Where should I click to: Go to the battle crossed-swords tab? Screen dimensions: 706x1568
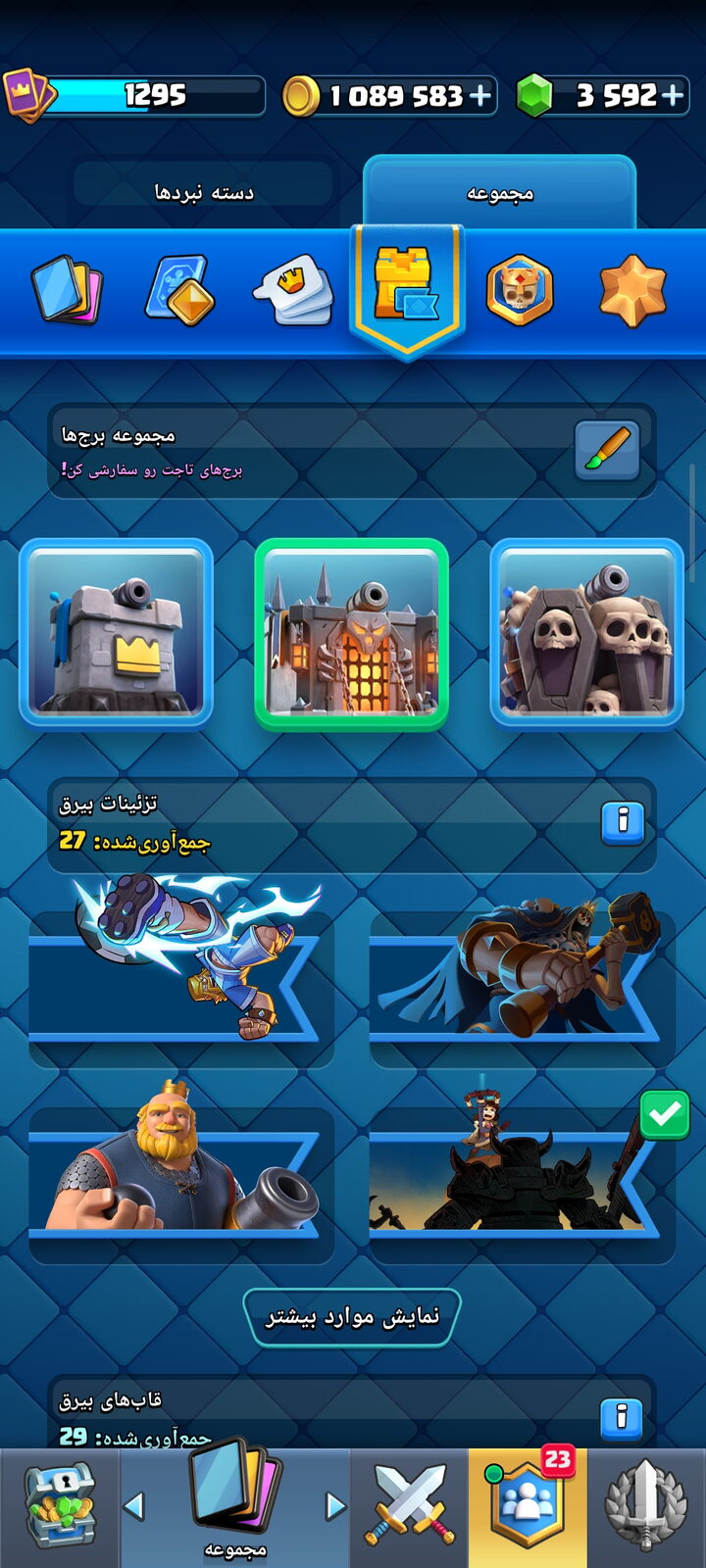click(410, 1507)
